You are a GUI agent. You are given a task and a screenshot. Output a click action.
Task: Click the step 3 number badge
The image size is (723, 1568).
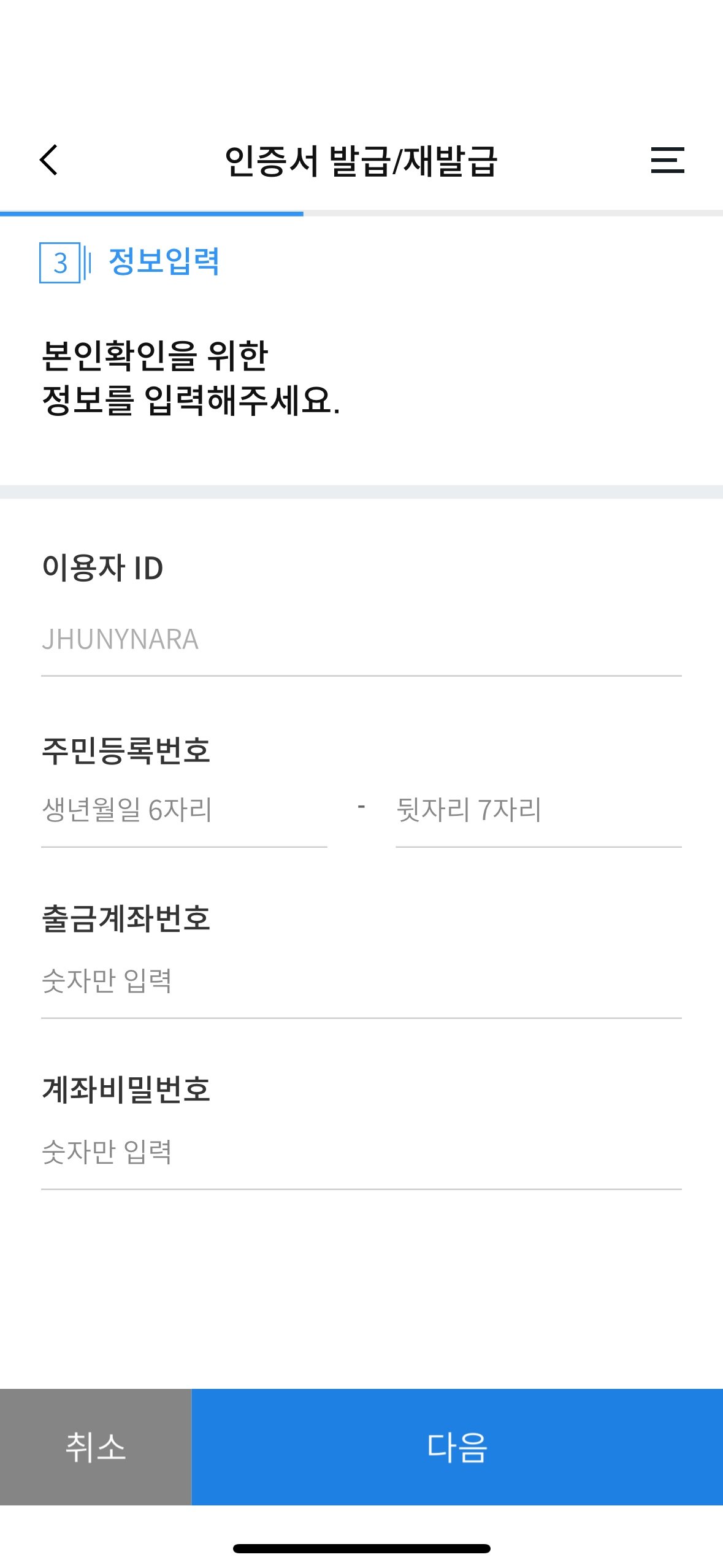tap(58, 263)
